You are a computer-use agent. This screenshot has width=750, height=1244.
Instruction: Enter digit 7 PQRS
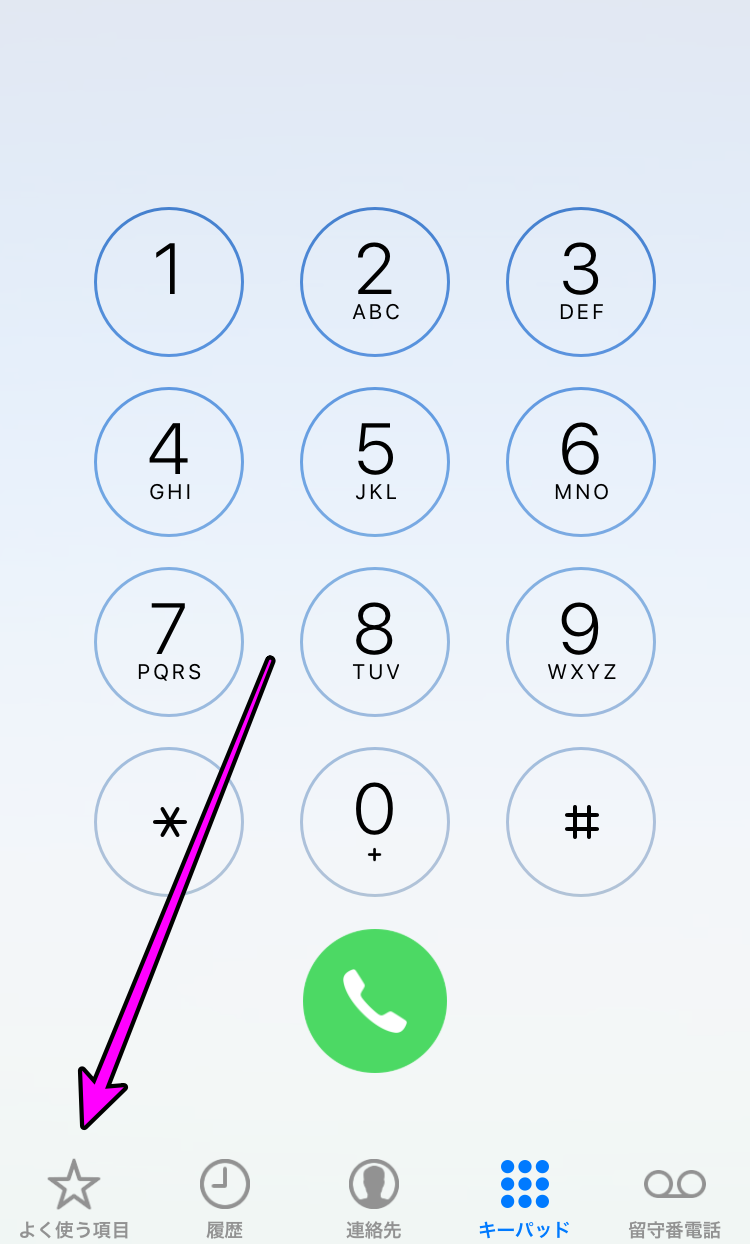coord(169,642)
